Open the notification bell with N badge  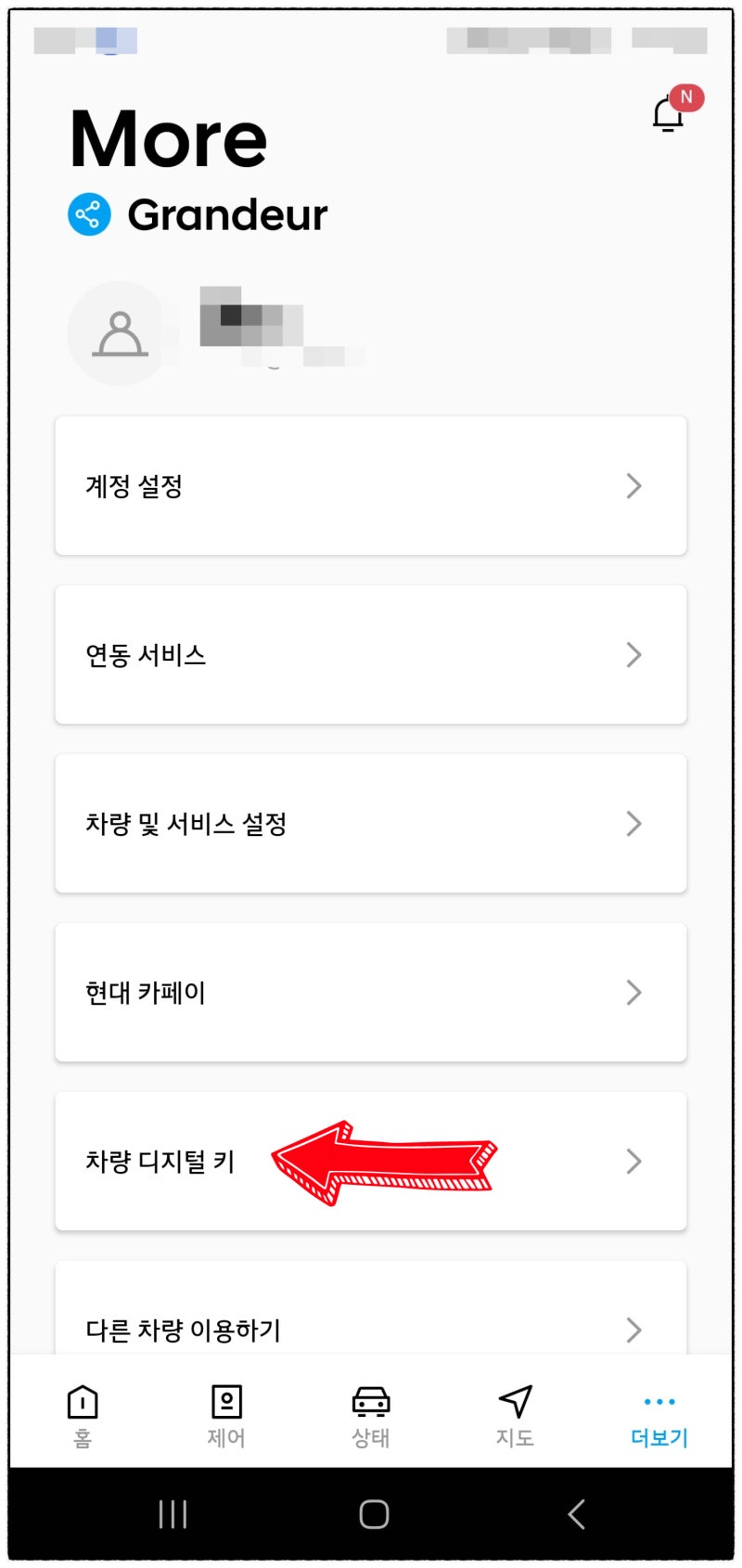(670, 111)
